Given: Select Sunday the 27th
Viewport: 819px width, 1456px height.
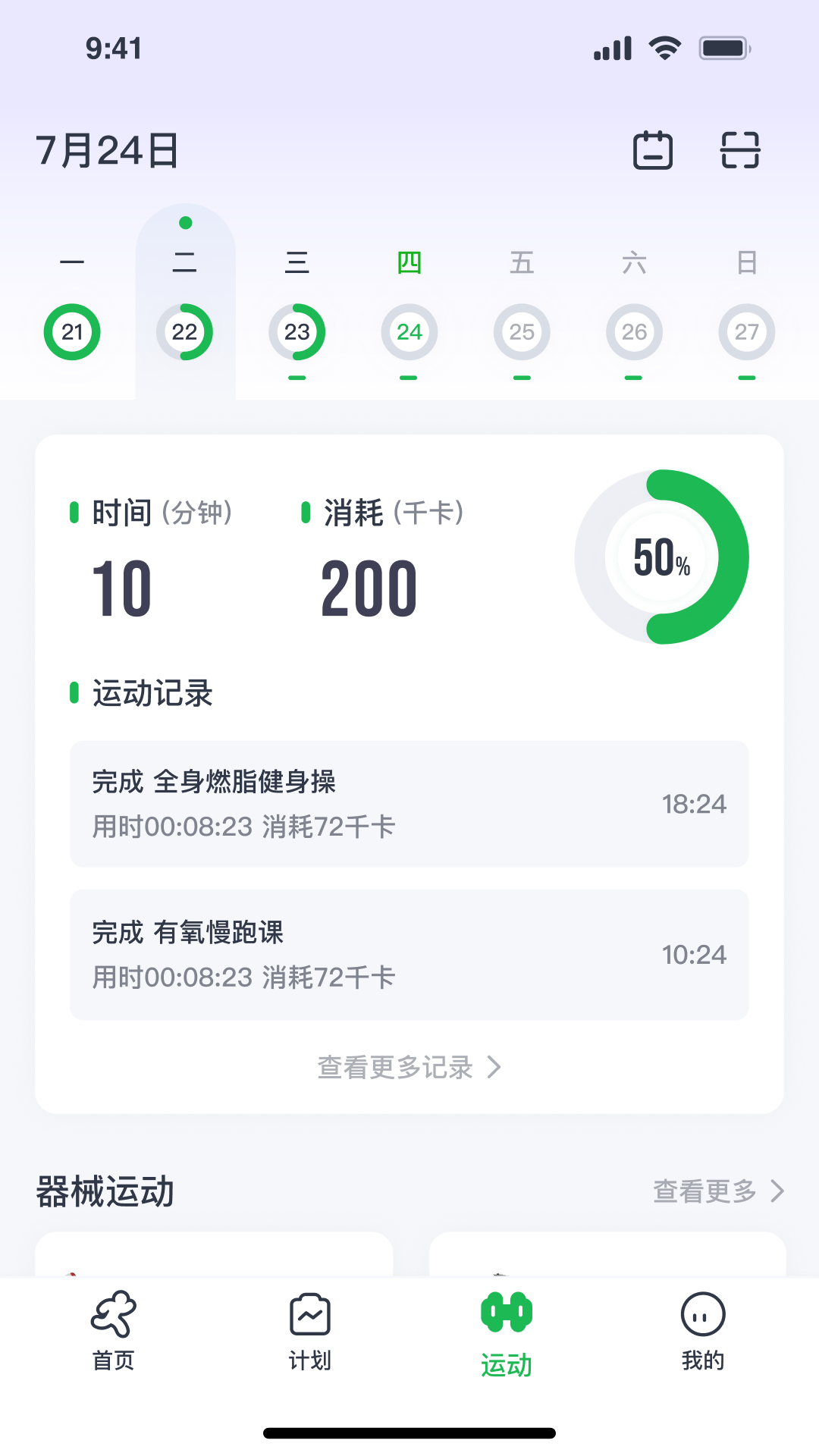Looking at the screenshot, I should point(746,331).
